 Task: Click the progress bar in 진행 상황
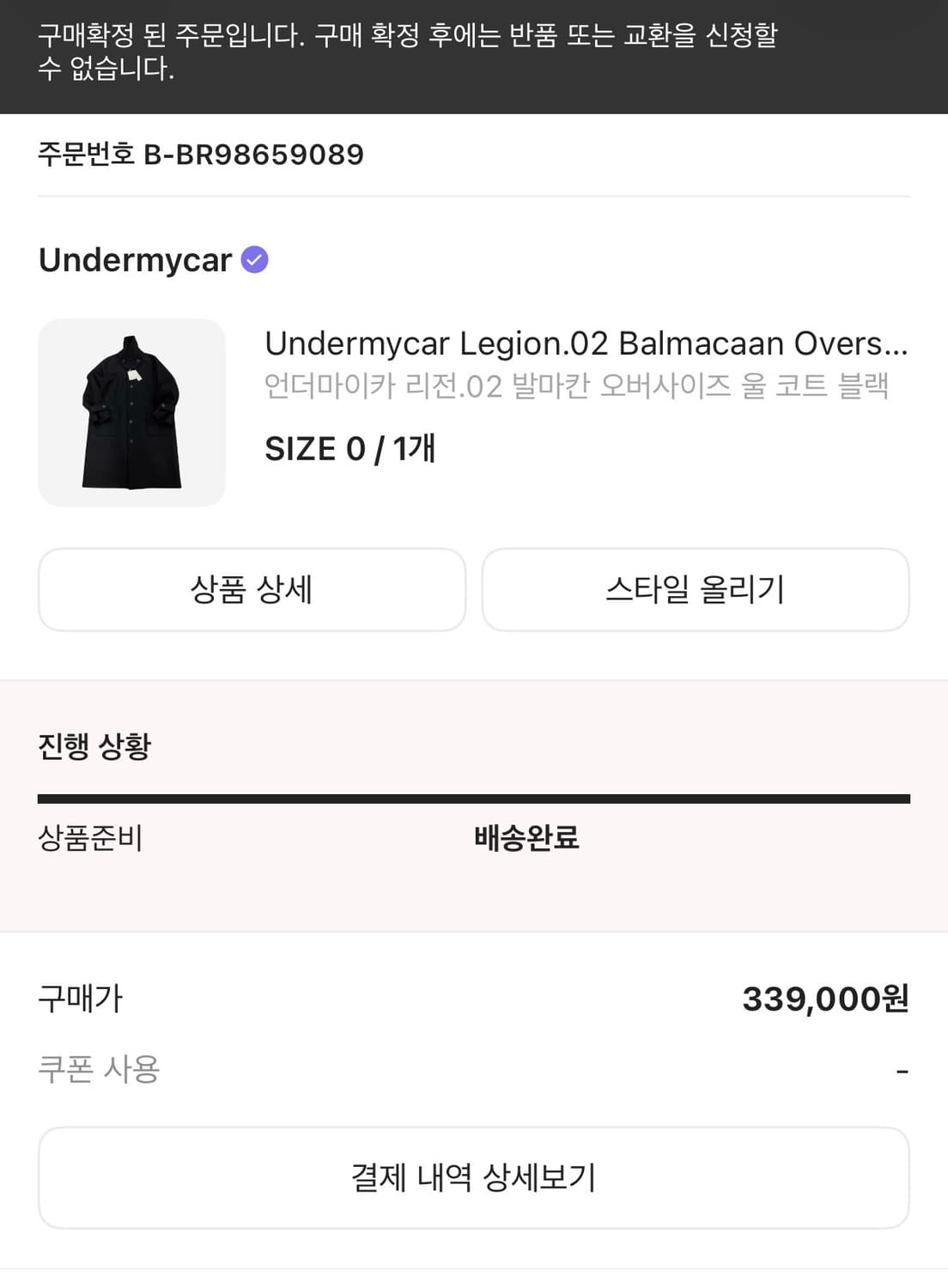473,798
